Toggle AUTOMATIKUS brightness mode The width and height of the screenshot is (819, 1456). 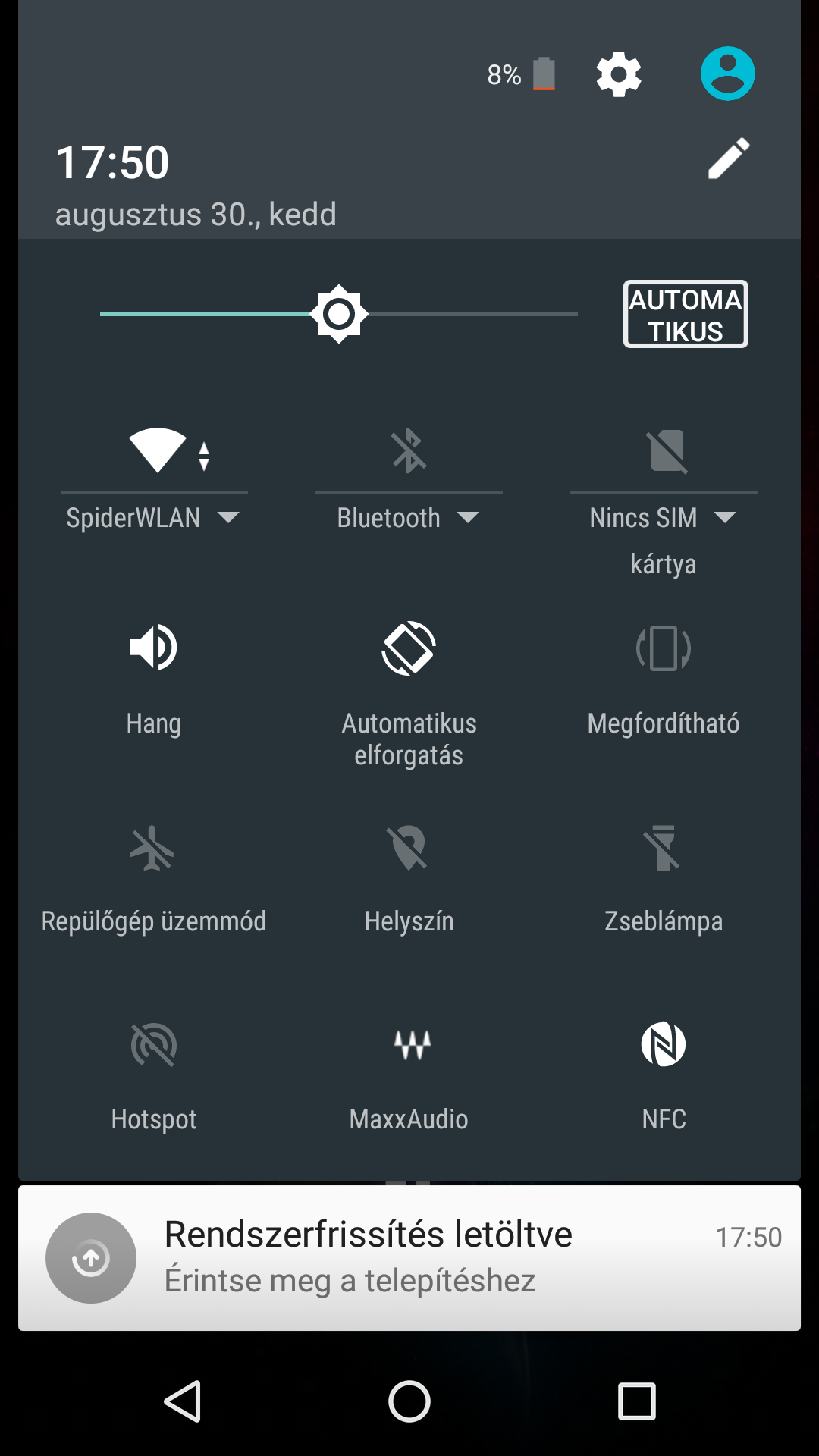[686, 314]
